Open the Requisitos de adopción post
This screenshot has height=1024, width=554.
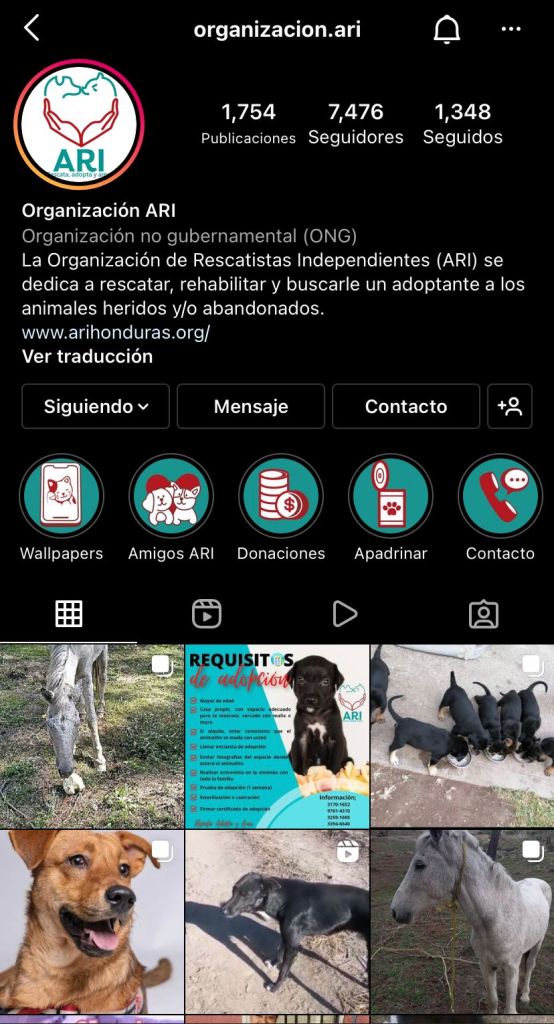point(277,737)
